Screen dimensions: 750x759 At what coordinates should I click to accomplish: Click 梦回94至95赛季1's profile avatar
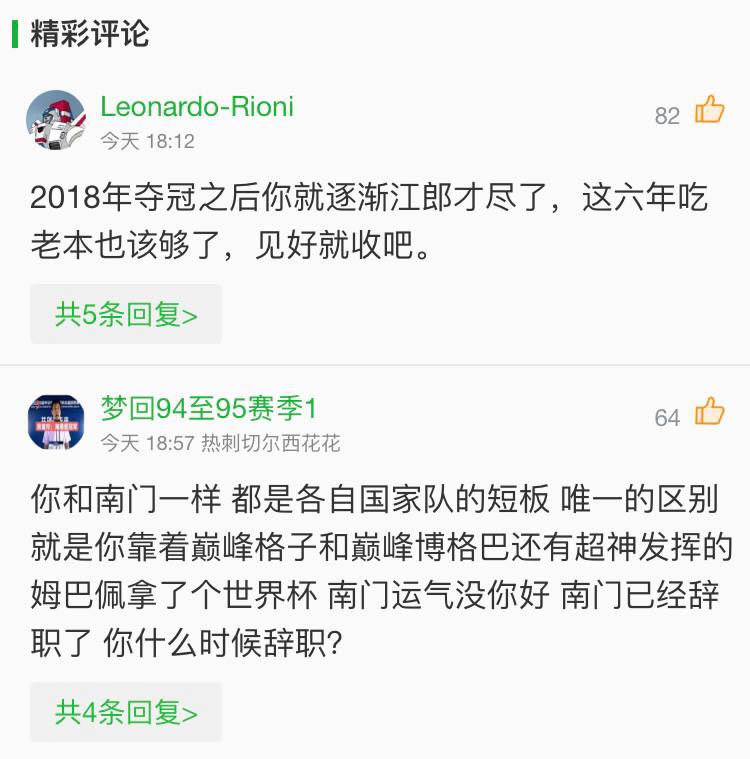(x=55, y=413)
